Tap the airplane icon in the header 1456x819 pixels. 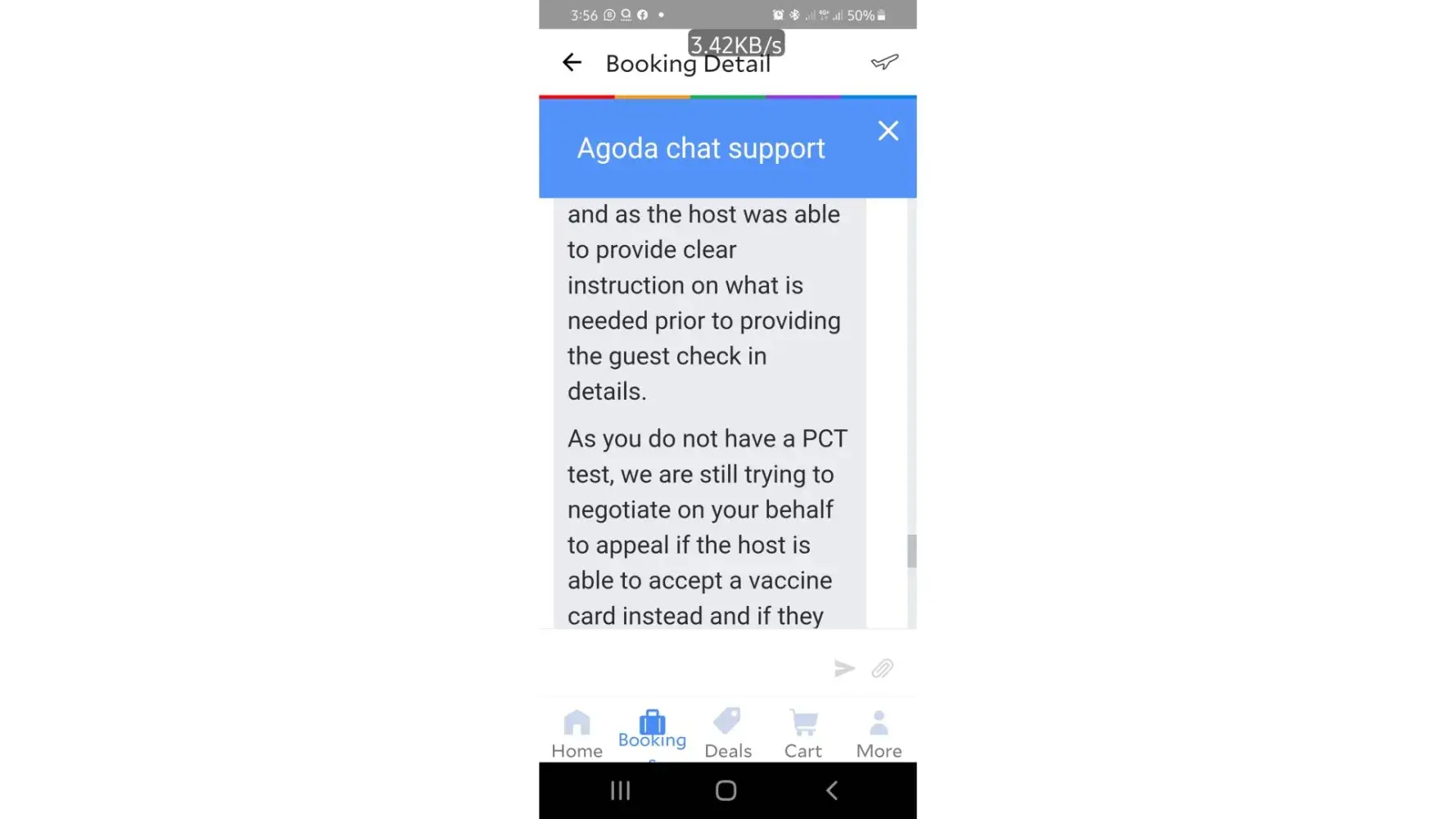tap(884, 62)
